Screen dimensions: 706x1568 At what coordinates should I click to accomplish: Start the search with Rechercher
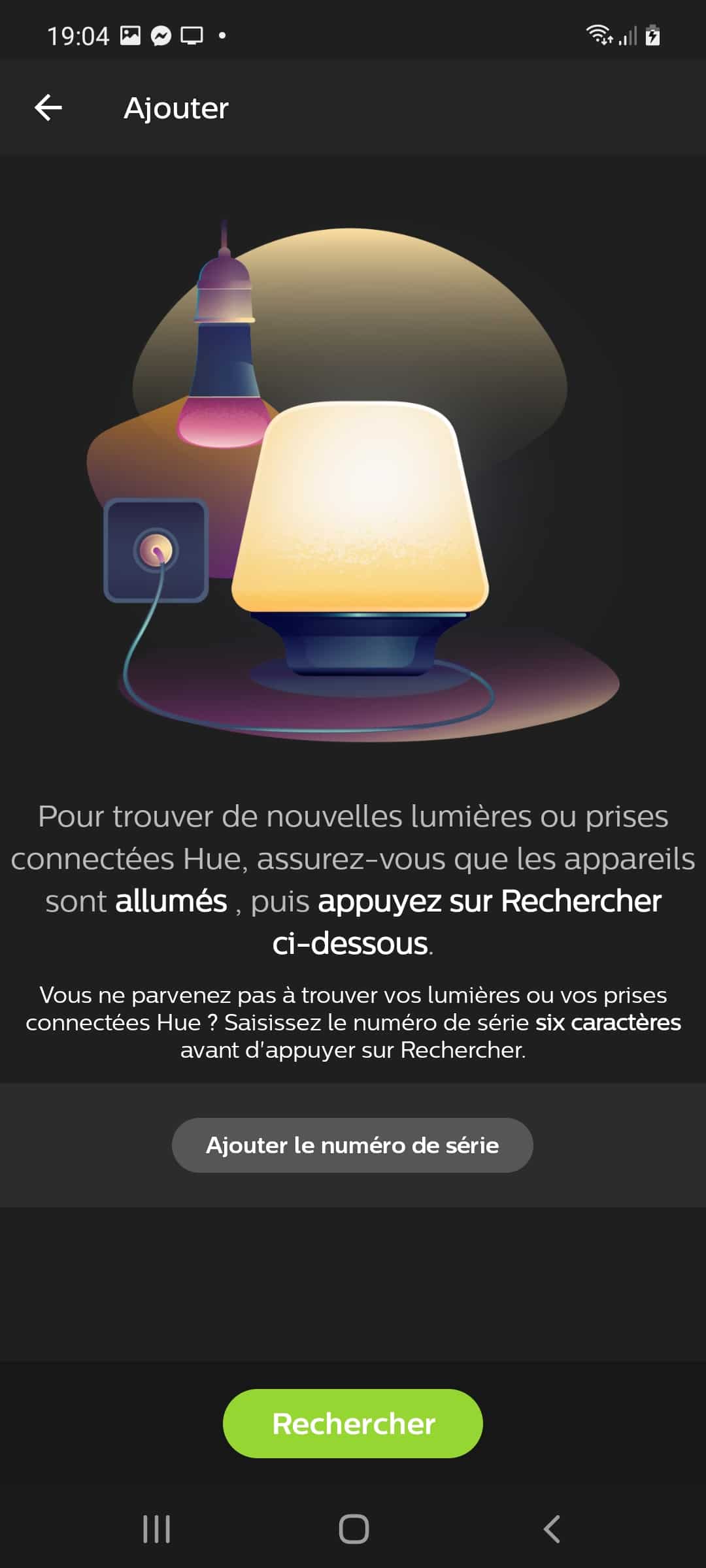[x=353, y=1423]
